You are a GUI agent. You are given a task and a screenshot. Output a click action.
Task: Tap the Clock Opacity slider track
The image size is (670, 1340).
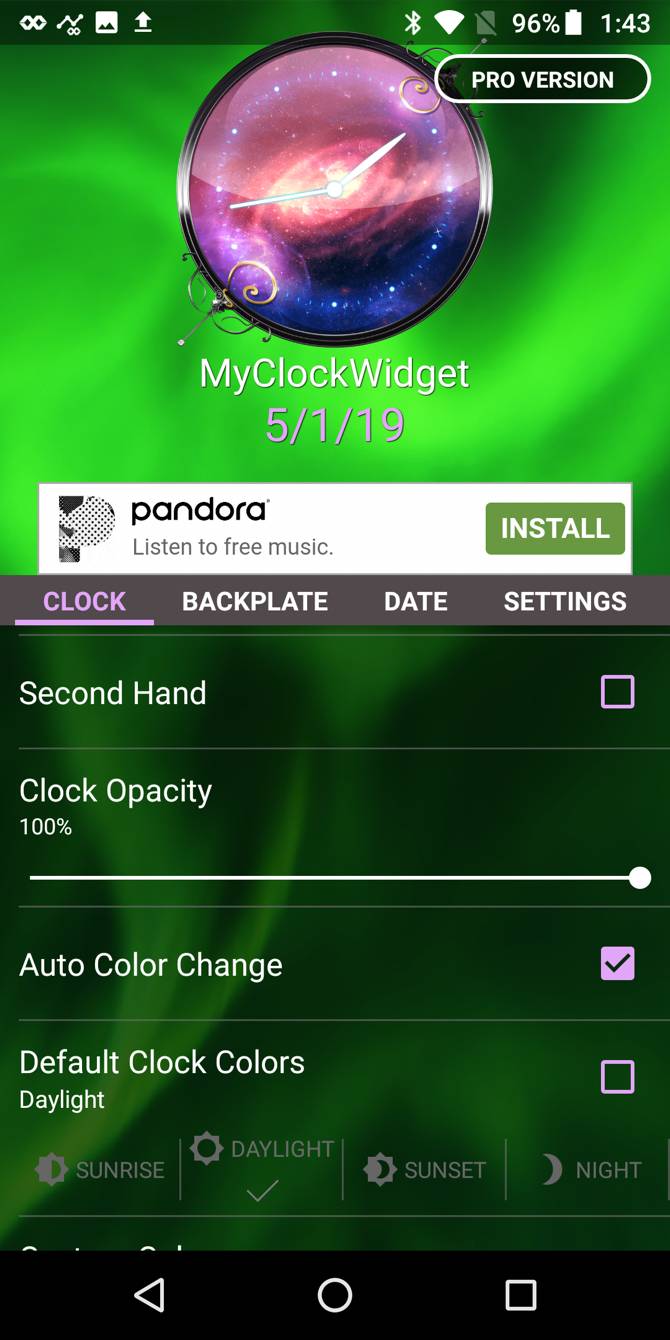pos(335,878)
